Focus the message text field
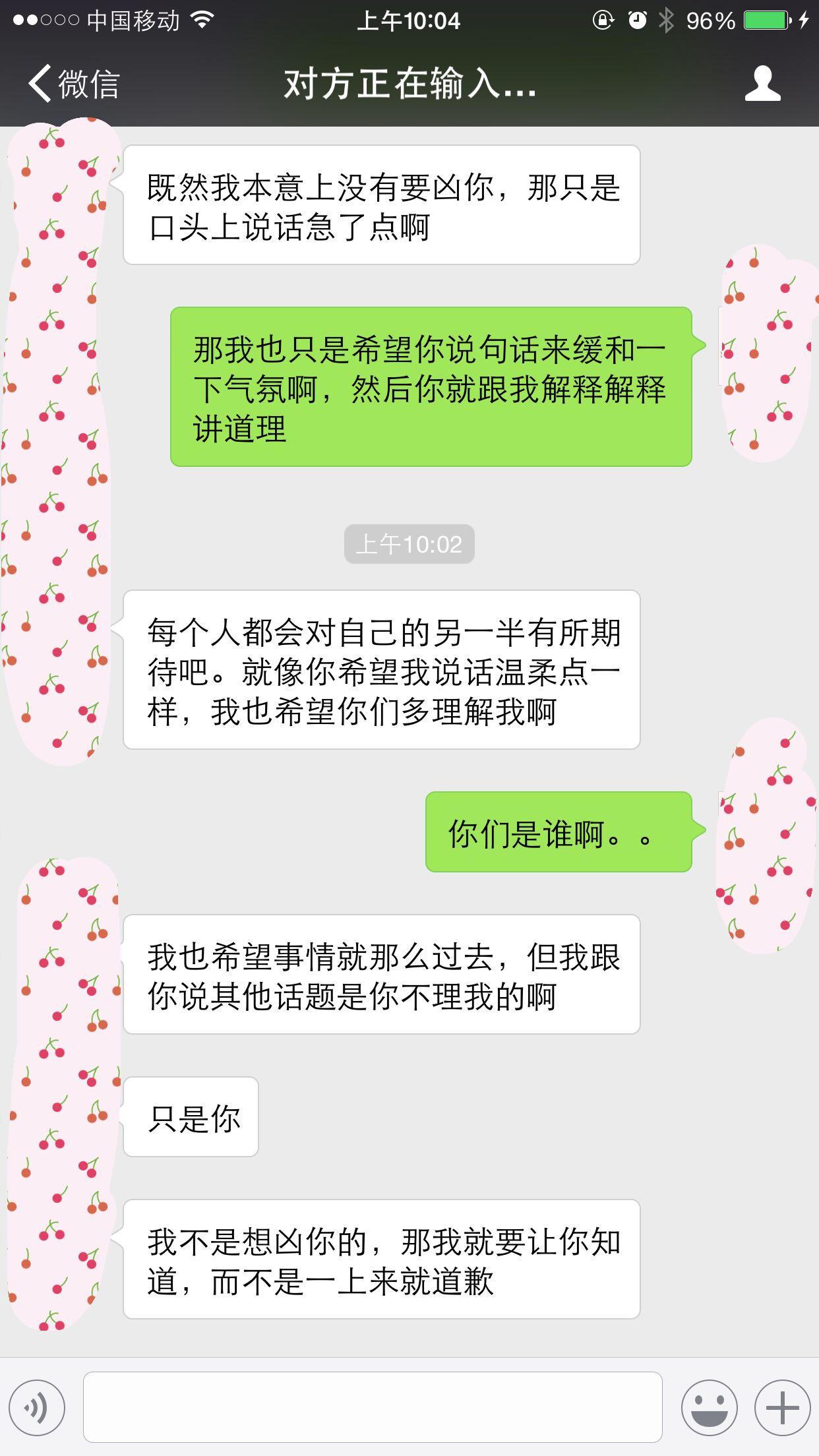Screen dimensions: 819x1456 (x=373, y=1407)
